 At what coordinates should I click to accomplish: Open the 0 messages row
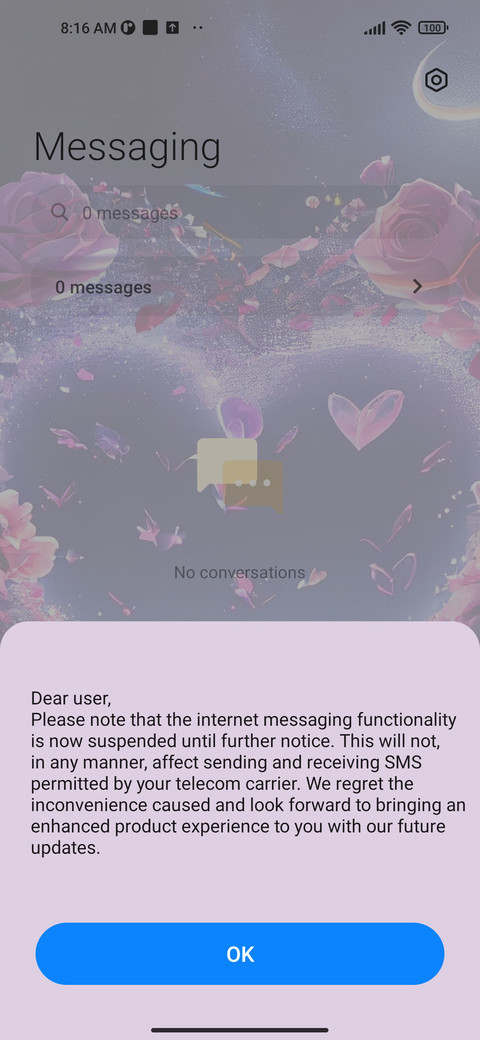pyautogui.click(x=240, y=287)
